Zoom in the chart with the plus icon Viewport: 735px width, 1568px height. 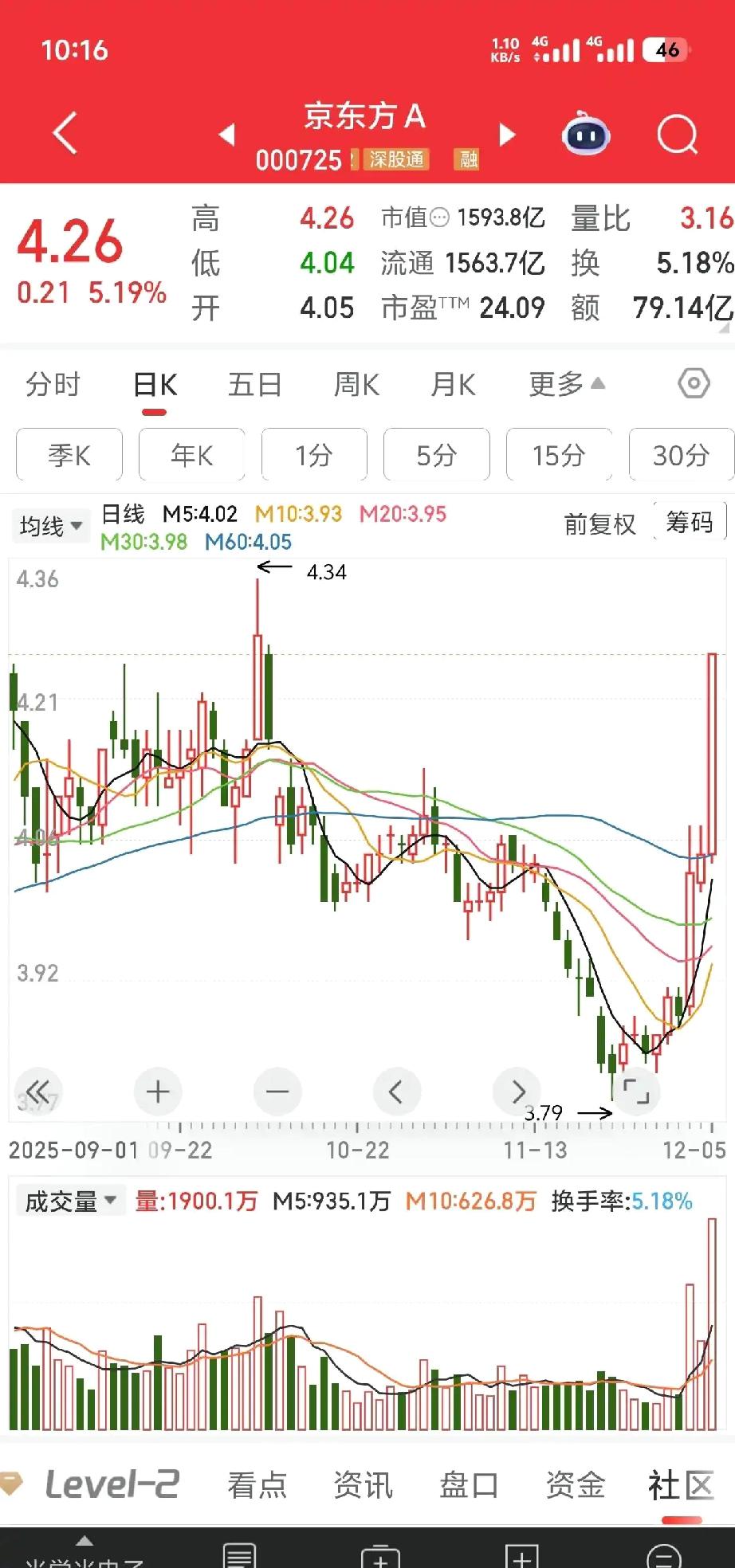tap(158, 1092)
